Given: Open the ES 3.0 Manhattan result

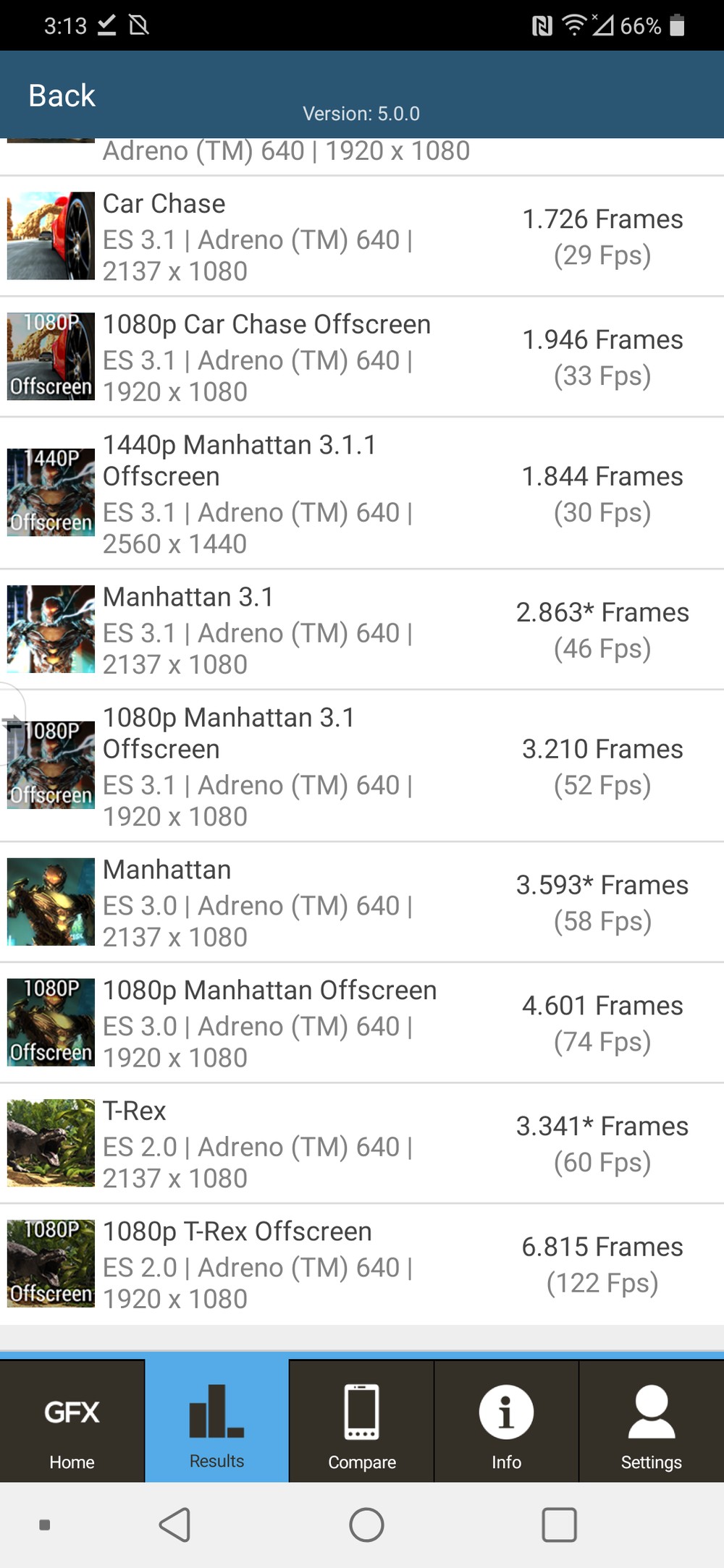Looking at the screenshot, I should tap(362, 902).
